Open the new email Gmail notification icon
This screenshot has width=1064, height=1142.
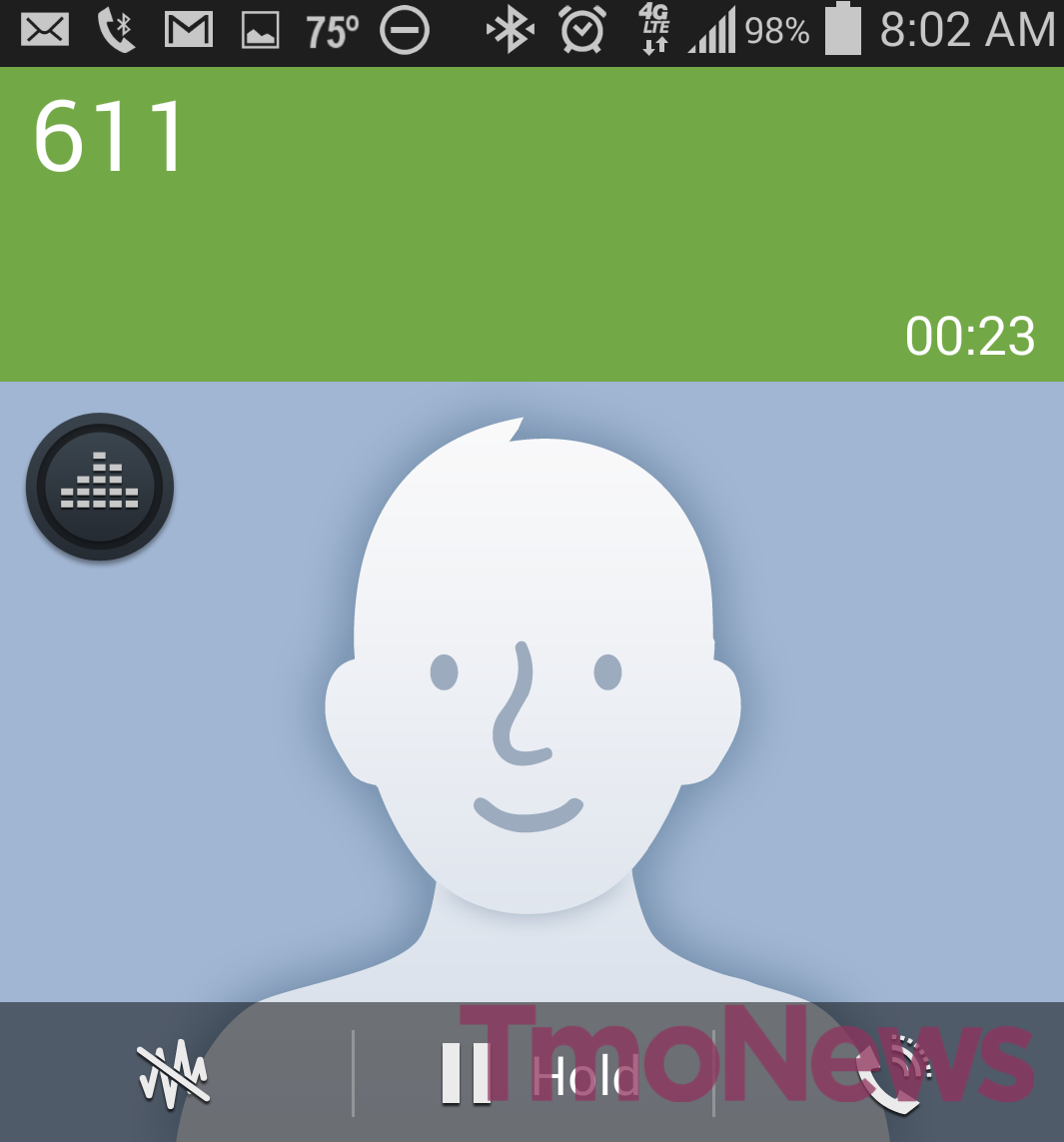click(187, 30)
